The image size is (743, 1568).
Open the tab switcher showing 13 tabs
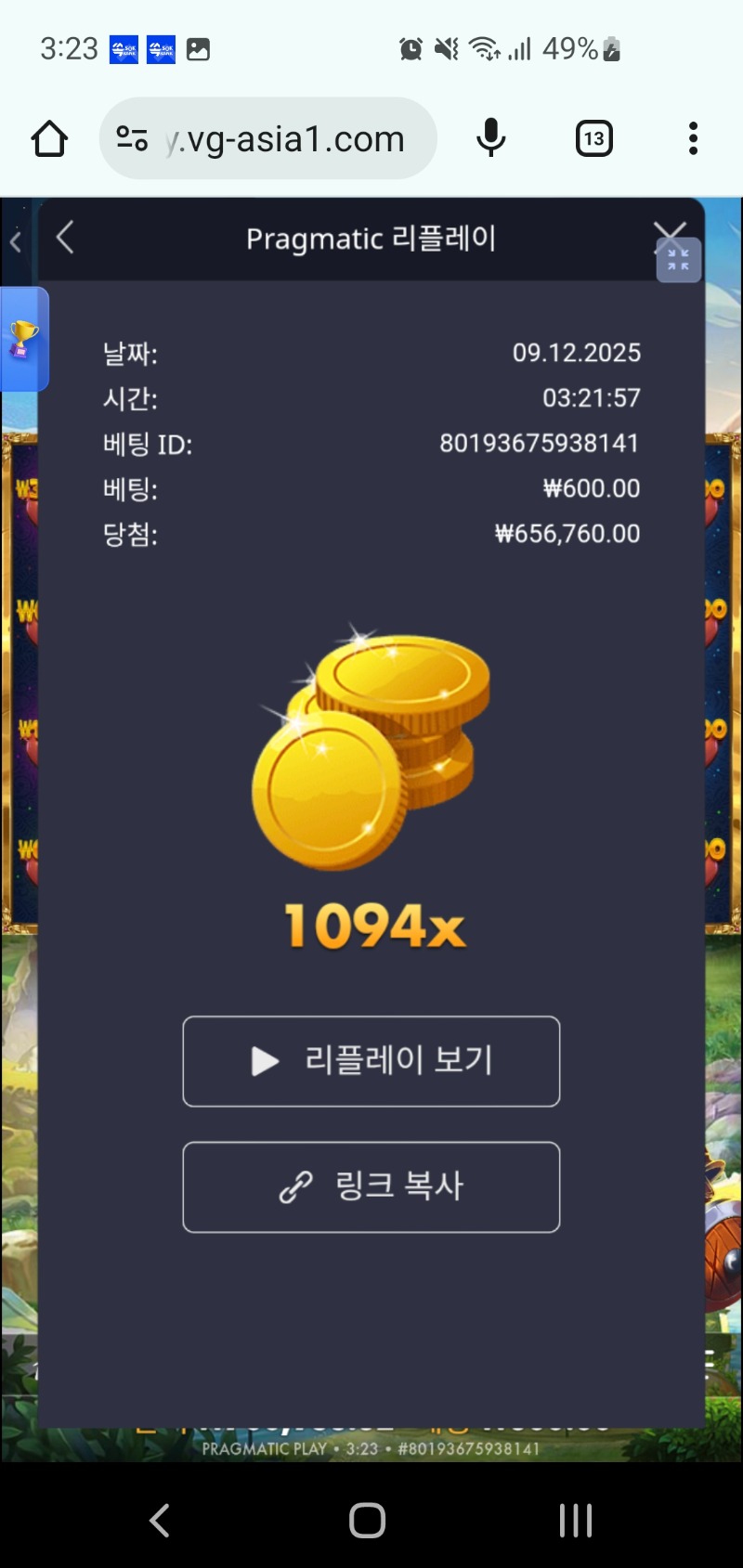(x=593, y=137)
